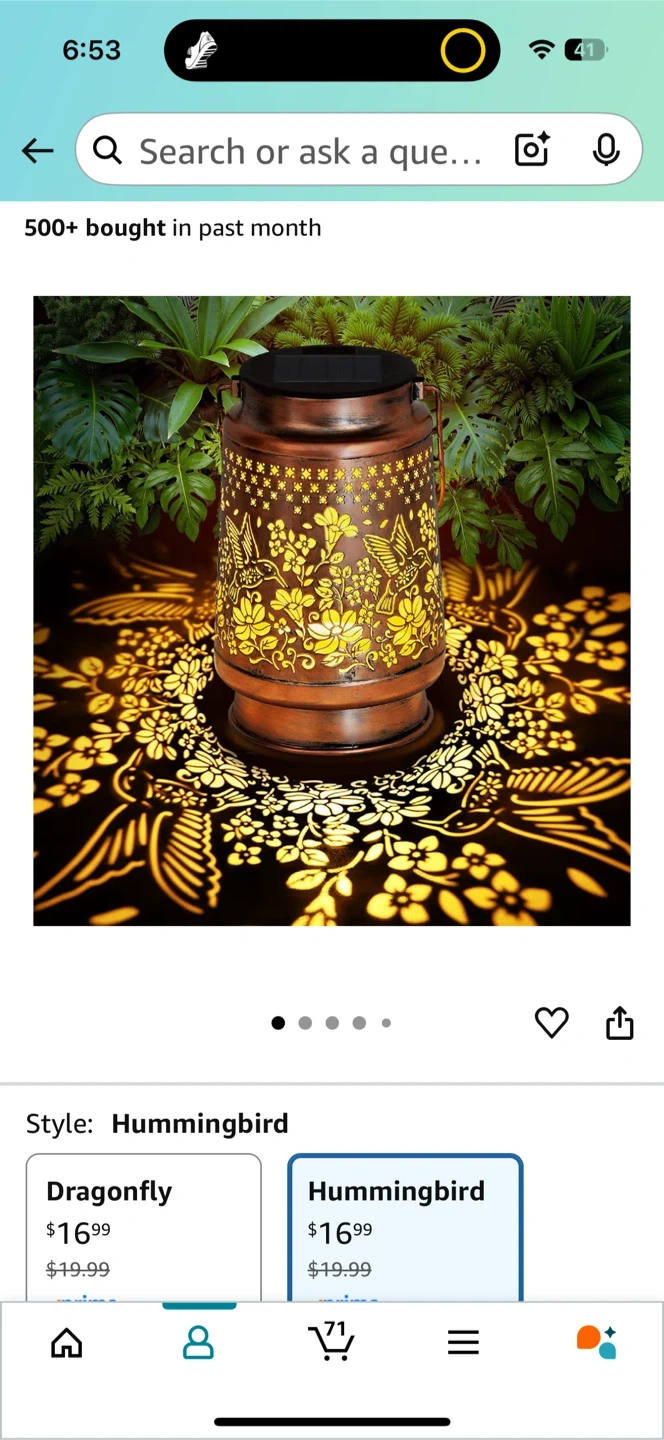The width and height of the screenshot is (664, 1440).
Task: Select the Dragonfly style option
Action: point(144,1228)
